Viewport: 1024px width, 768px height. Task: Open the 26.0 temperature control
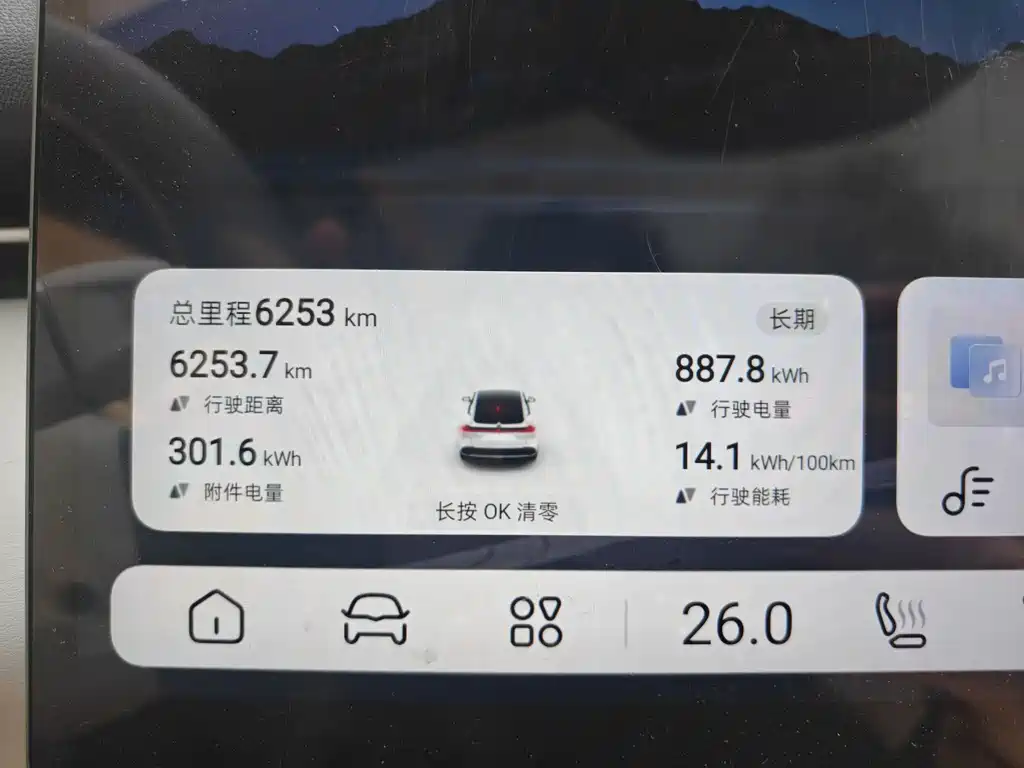click(737, 624)
